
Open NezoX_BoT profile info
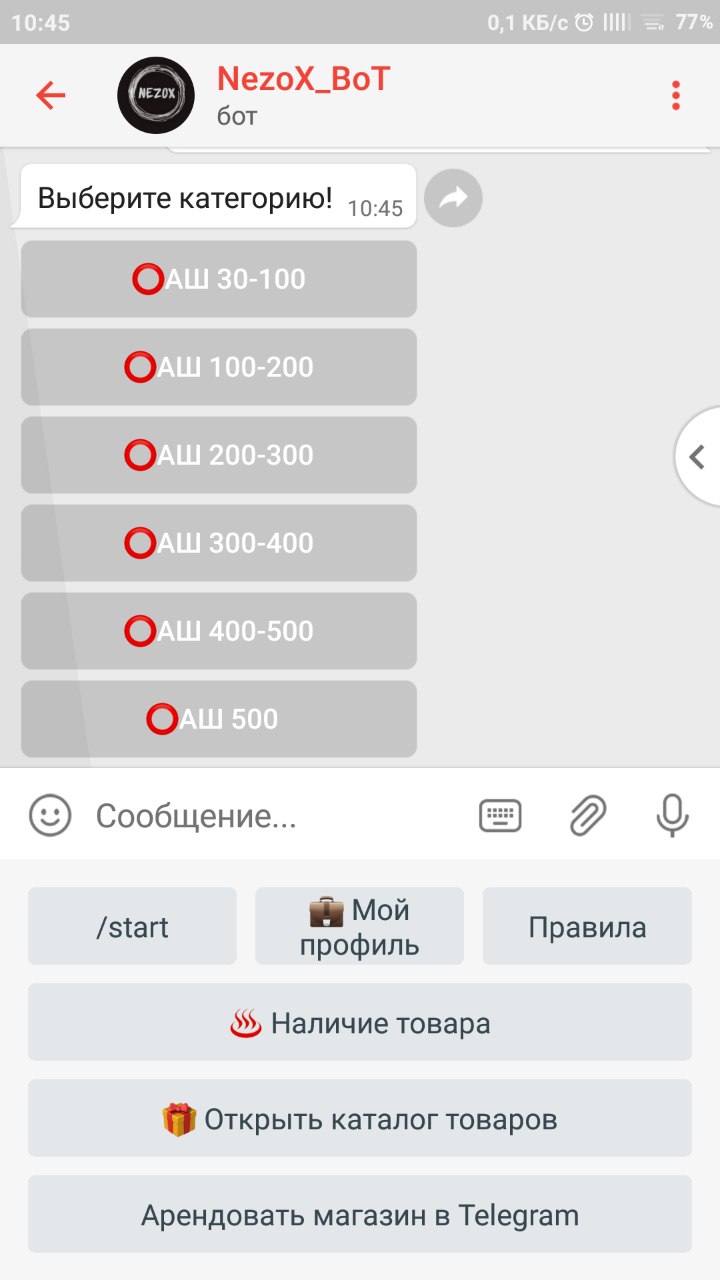pos(302,95)
